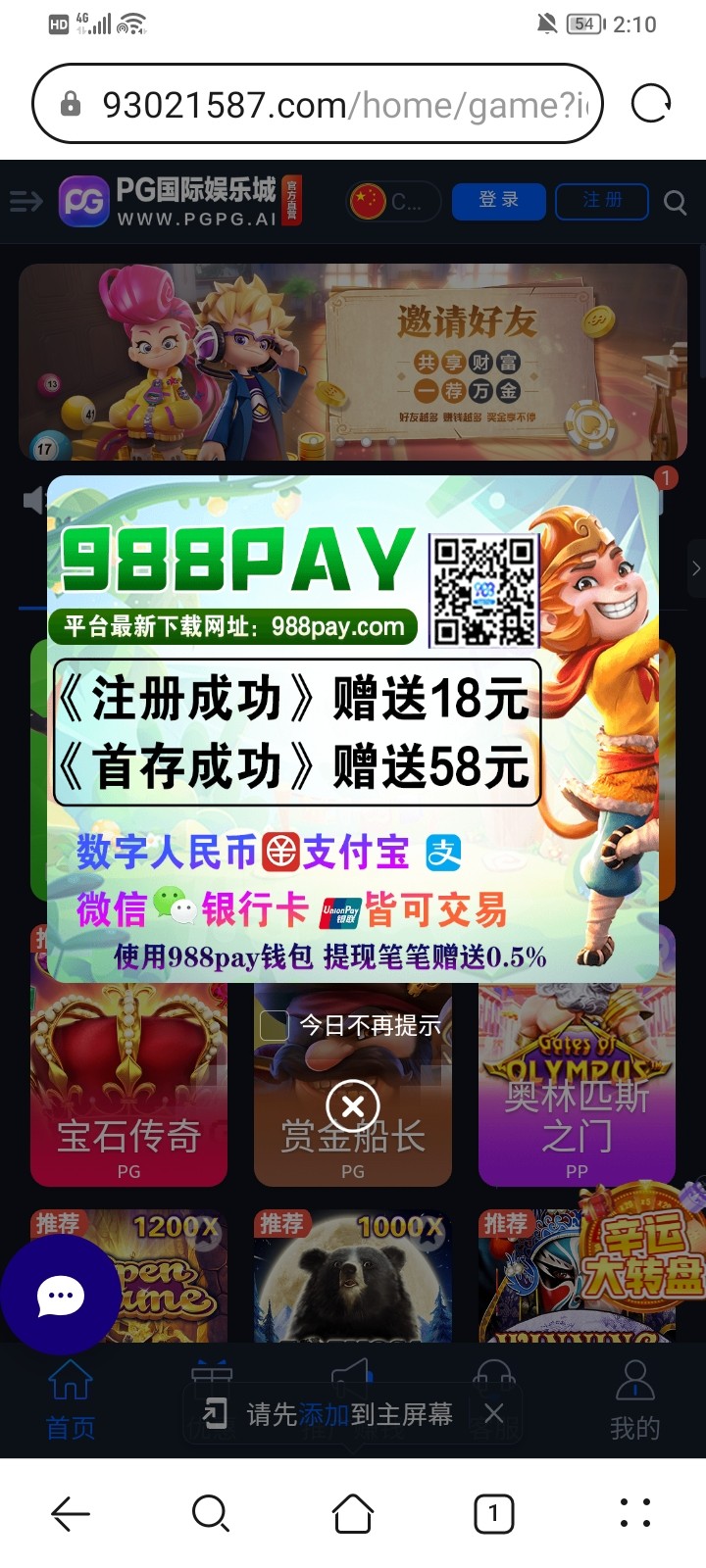Screen dimensions: 706x1568
Task: Switch to the 首页 tab
Action: point(71,1401)
